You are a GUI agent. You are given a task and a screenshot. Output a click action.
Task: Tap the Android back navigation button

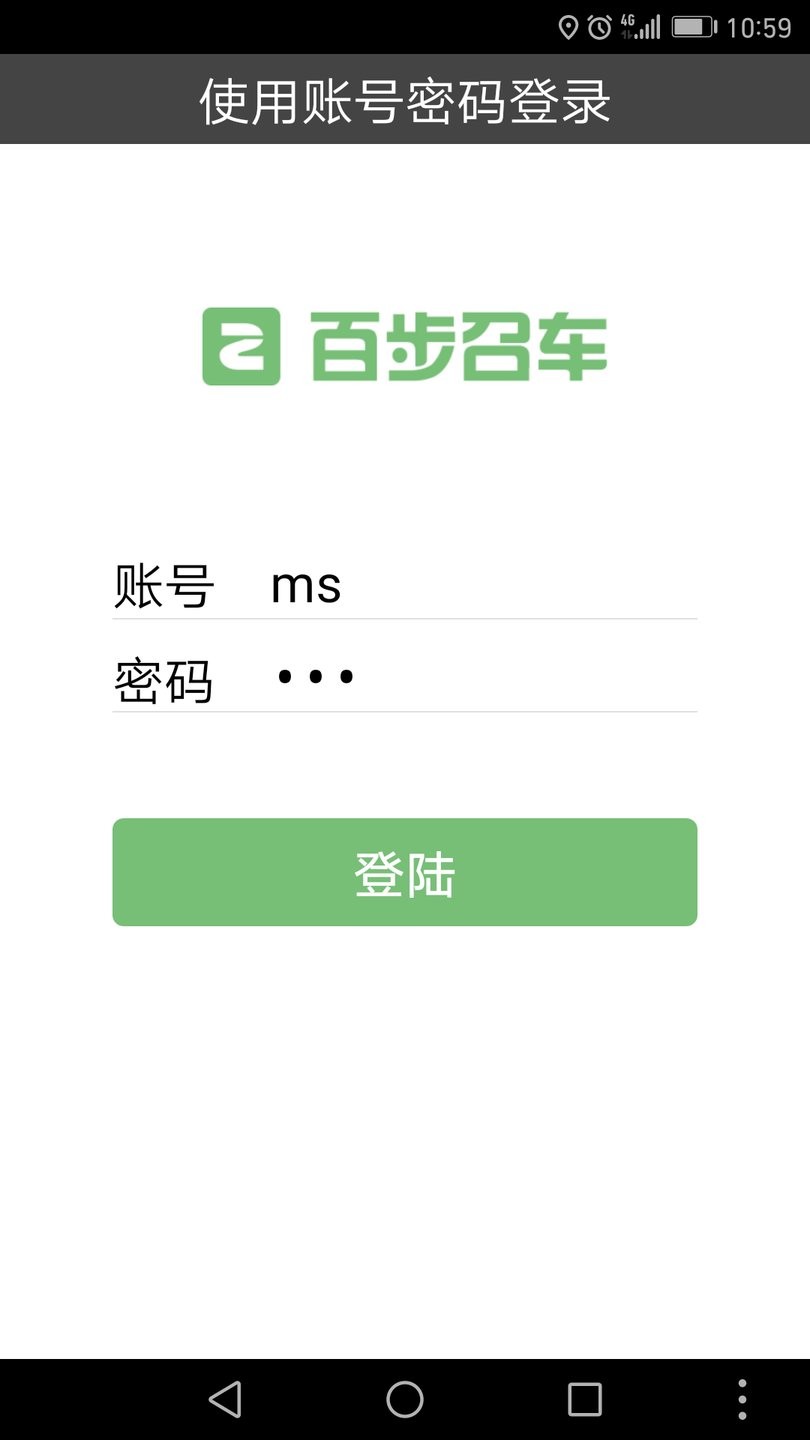point(227,1399)
